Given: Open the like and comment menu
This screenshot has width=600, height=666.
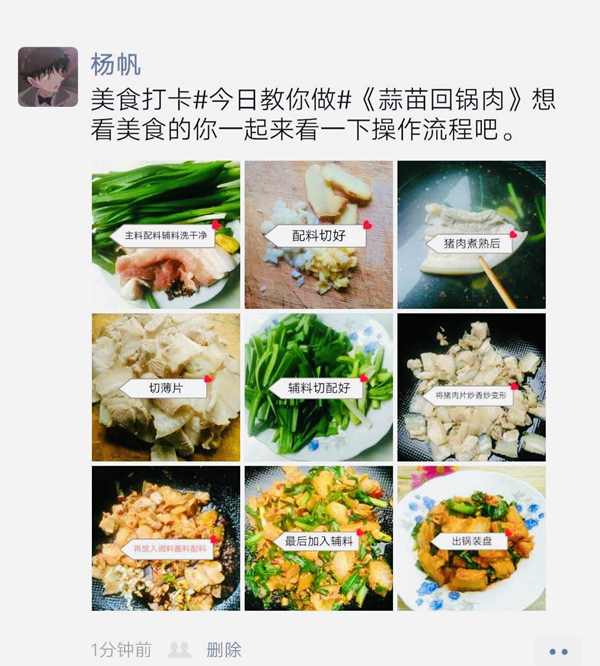Looking at the screenshot, I should (x=558, y=651).
